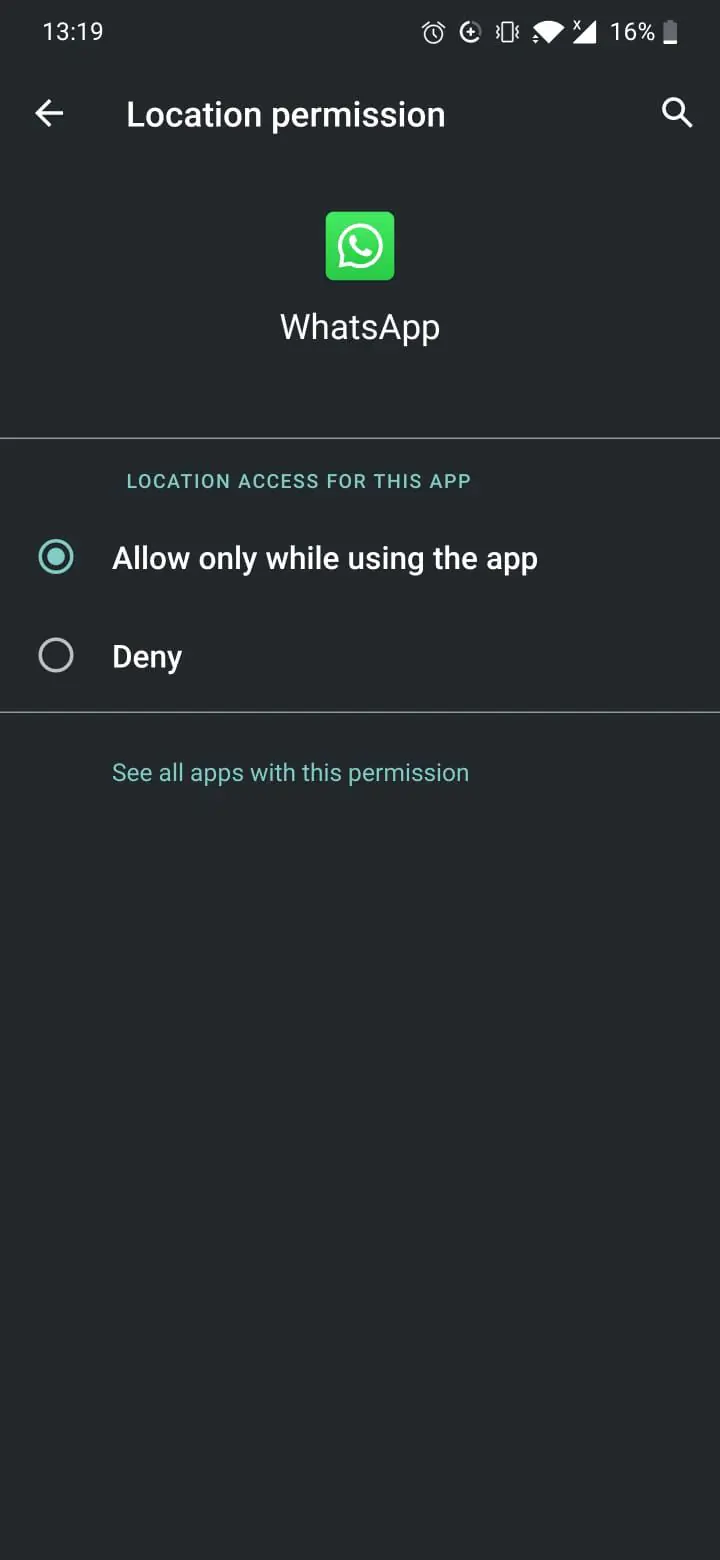Tap the cellular signal icon in status bar
Screen dimensions: 720x1560
coord(584,31)
